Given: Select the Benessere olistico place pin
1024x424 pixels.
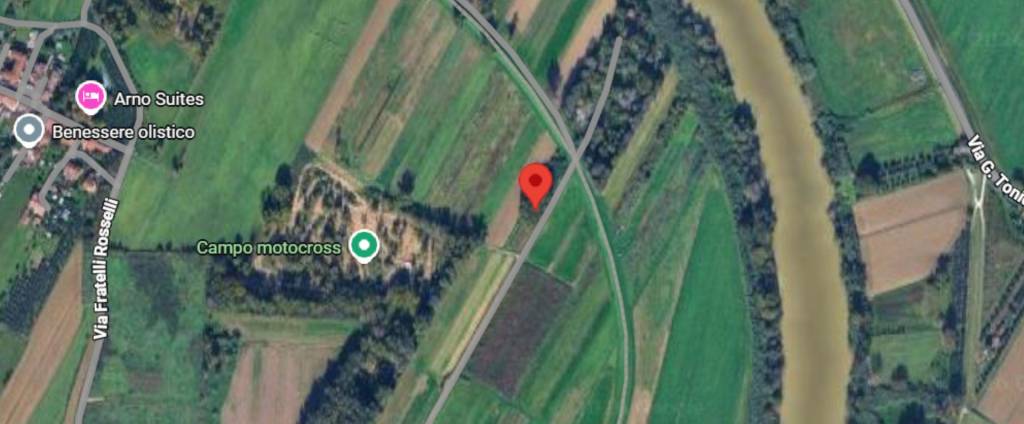Looking at the screenshot, I should click(29, 130).
